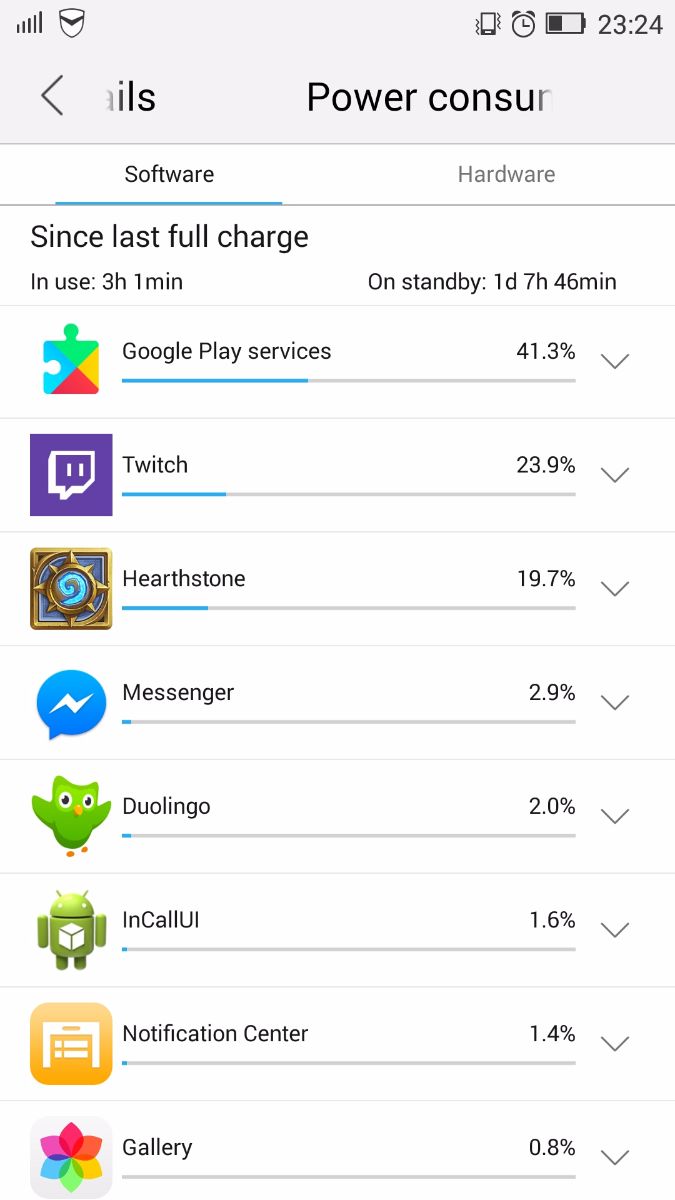Expand the Gallery power usage row

[615, 1158]
